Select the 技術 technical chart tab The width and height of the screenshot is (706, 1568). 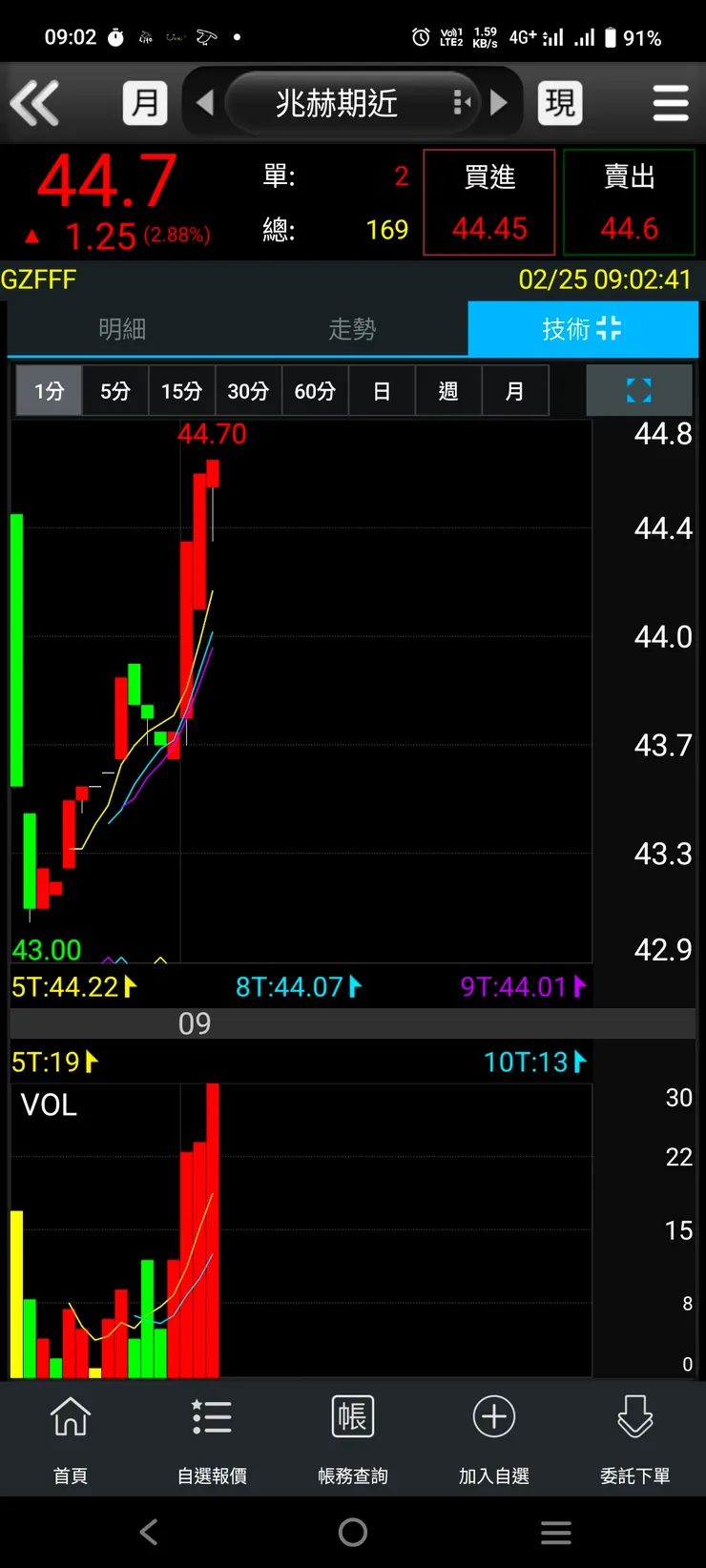(x=582, y=329)
